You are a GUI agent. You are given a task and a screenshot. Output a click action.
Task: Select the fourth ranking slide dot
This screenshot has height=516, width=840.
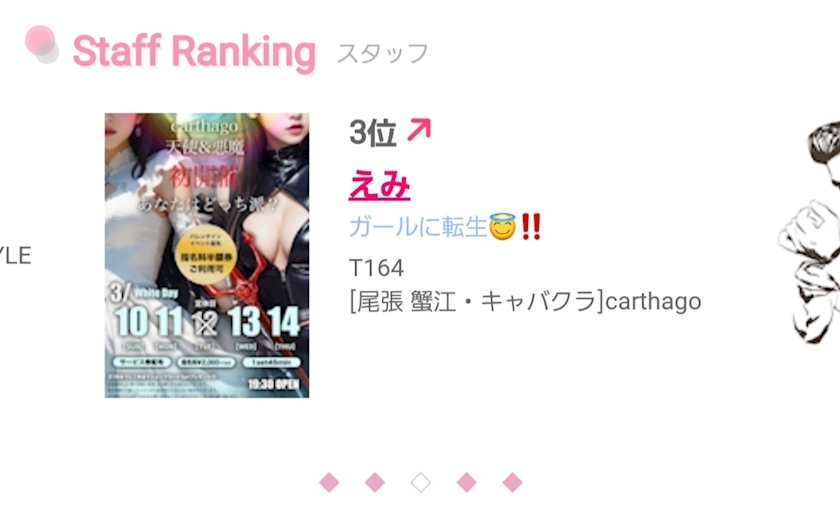[466, 483]
